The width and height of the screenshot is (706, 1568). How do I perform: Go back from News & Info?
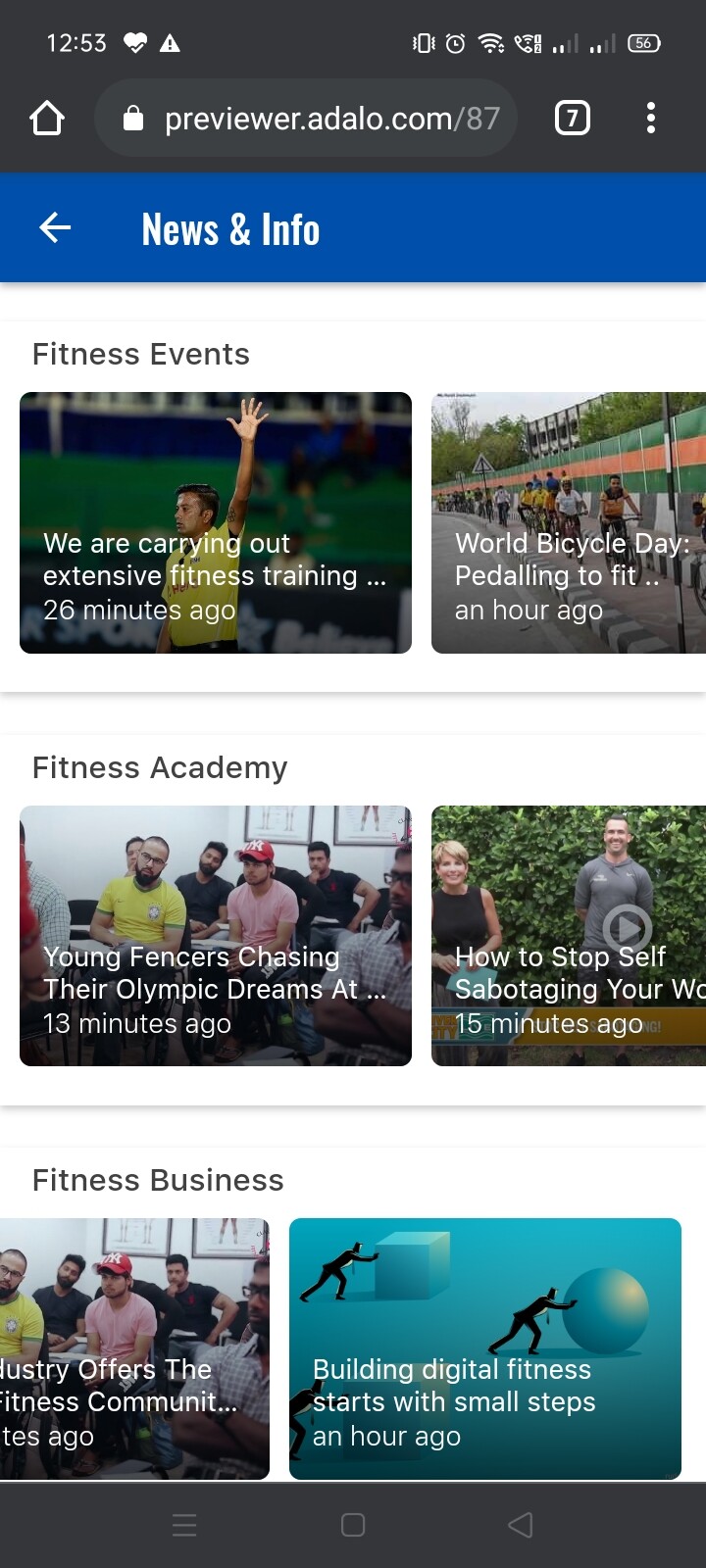56,228
